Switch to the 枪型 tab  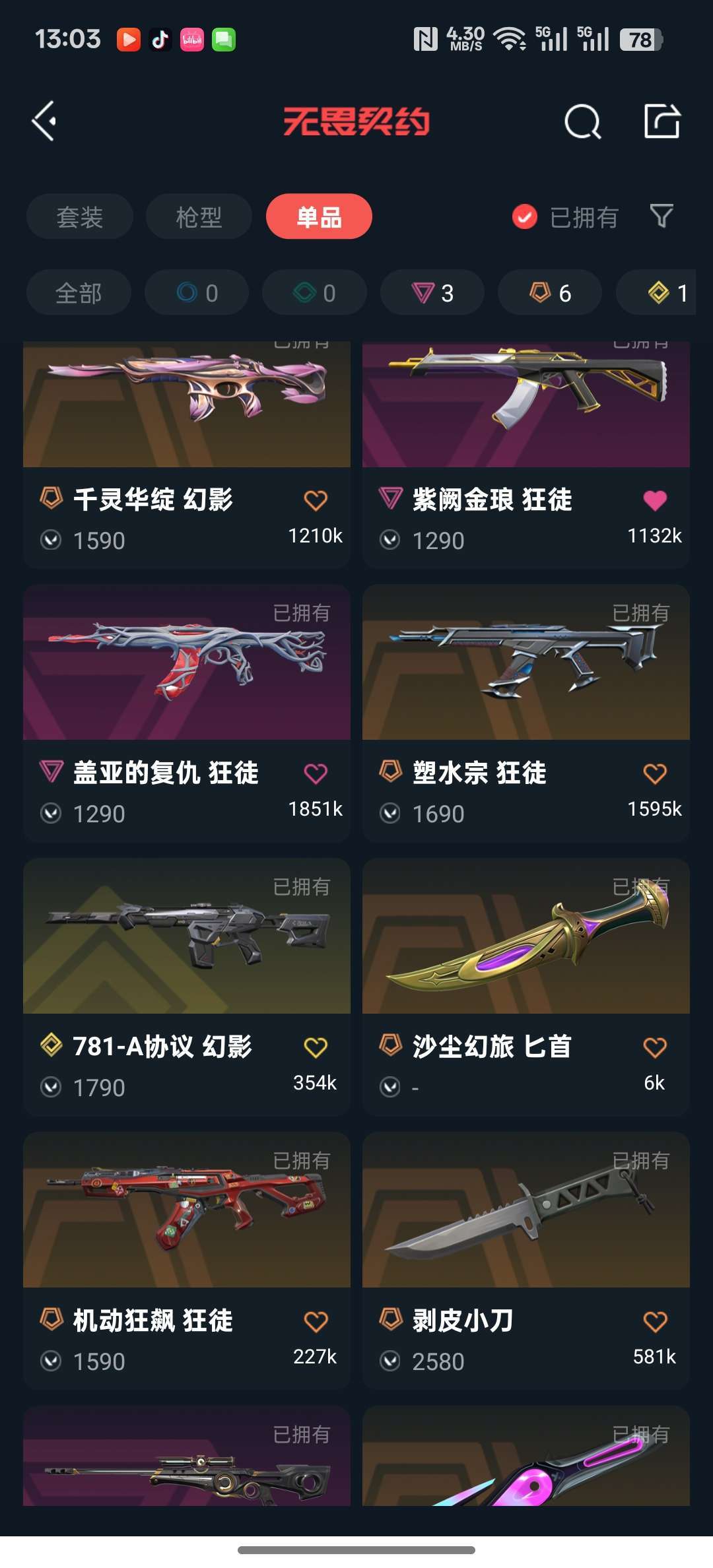pos(199,216)
